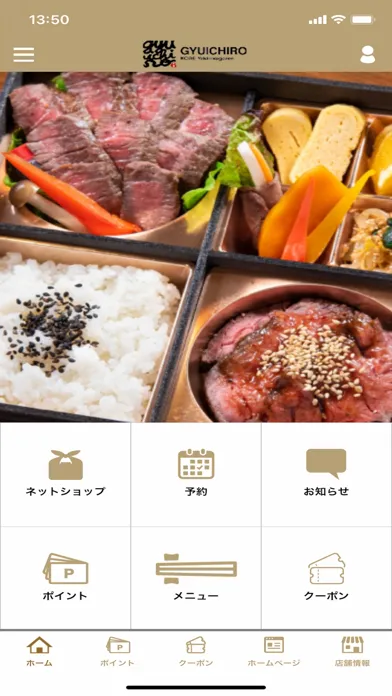Go to the ホームページ tab

[x=274, y=652]
